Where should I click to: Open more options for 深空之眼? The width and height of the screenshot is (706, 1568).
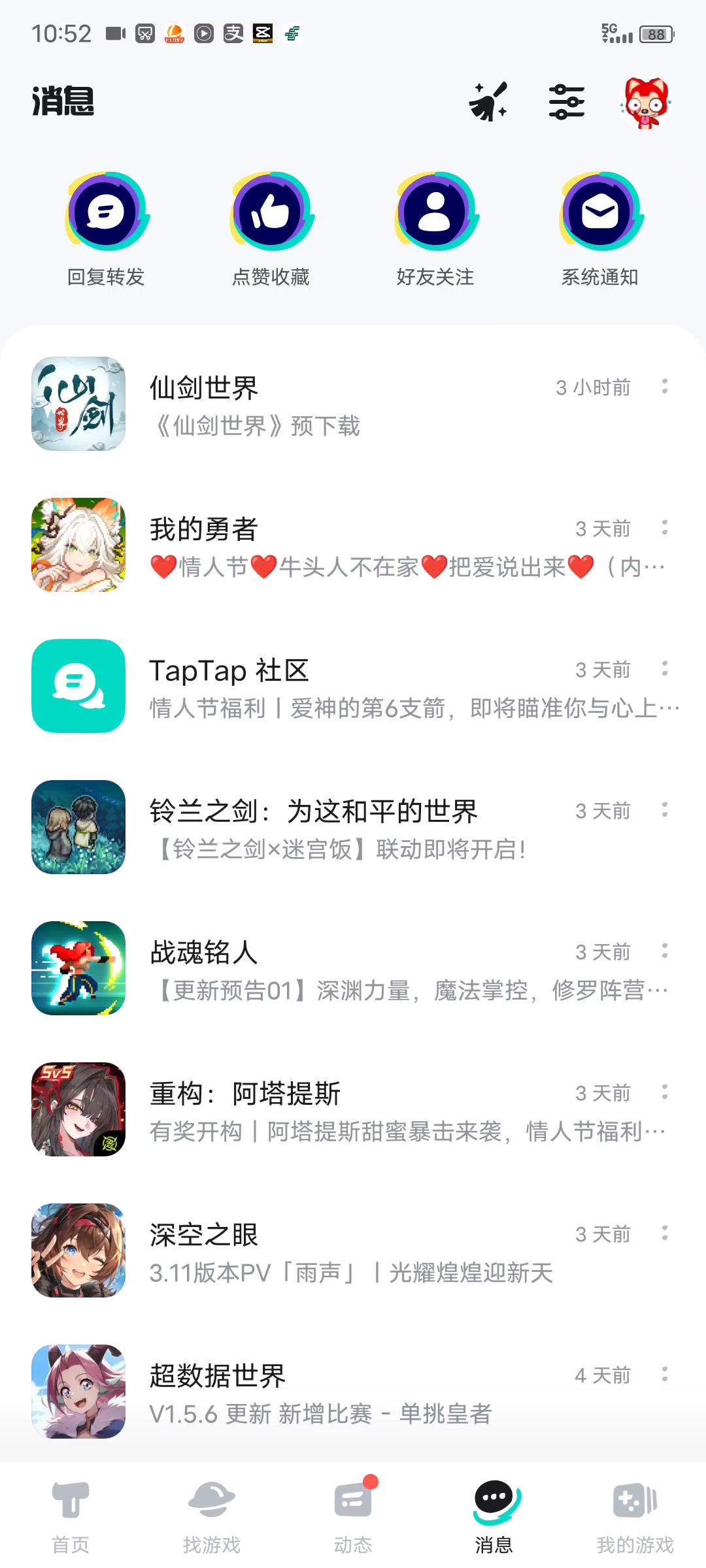coord(665,1233)
